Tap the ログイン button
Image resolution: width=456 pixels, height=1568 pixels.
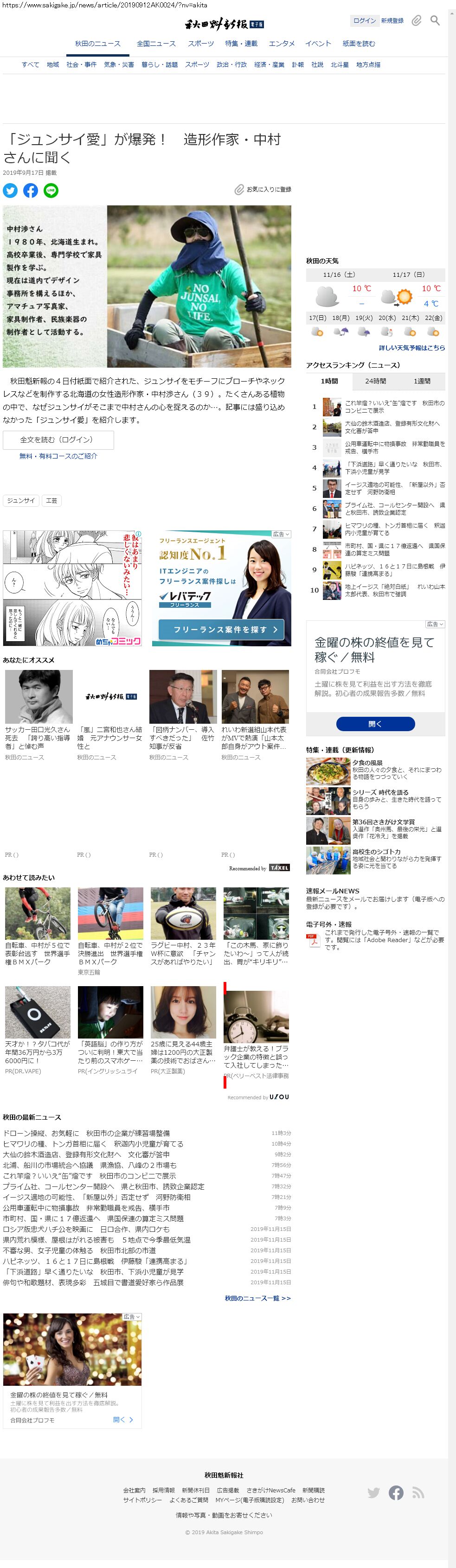(364, 21)
